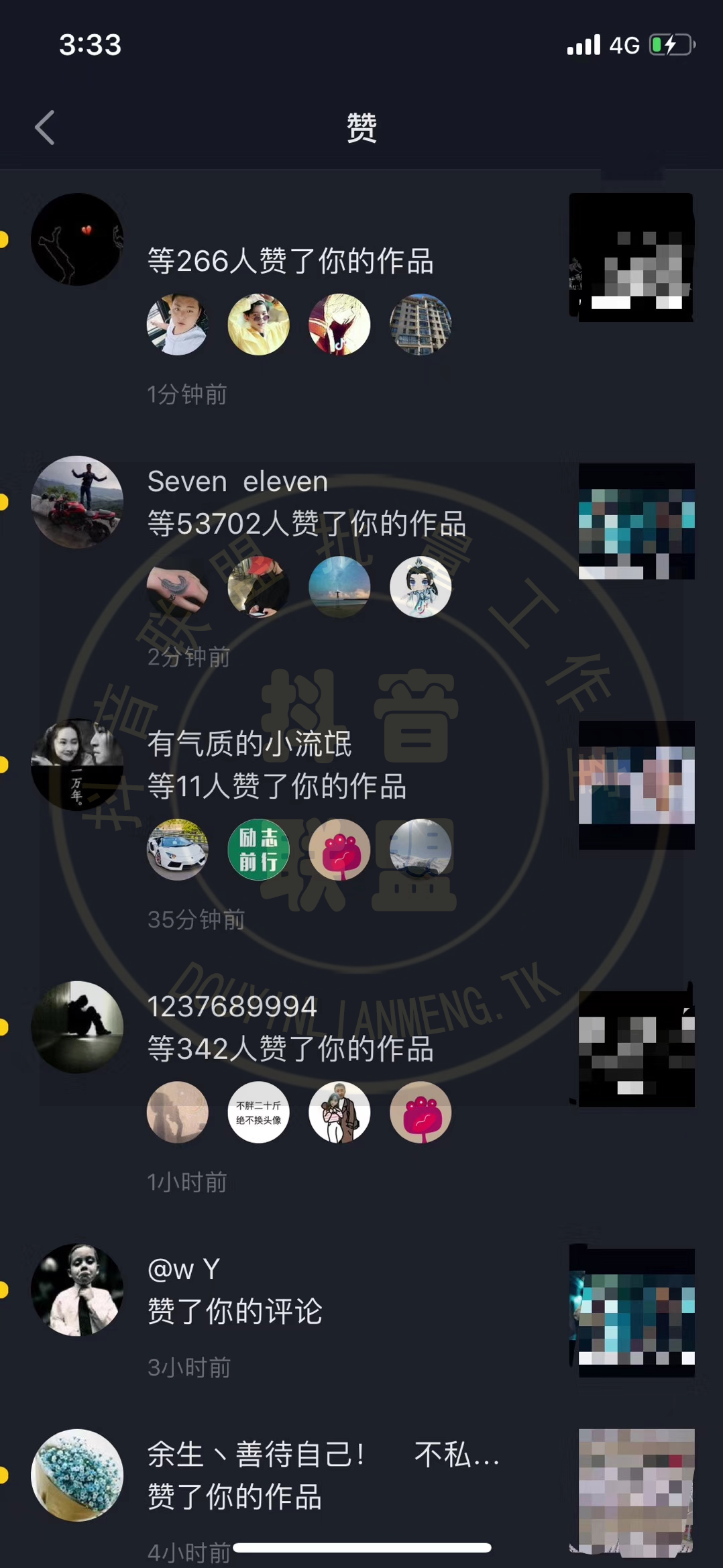
Task: Open 有气质的小流氓's like notification
Action: tap(276, 785)
